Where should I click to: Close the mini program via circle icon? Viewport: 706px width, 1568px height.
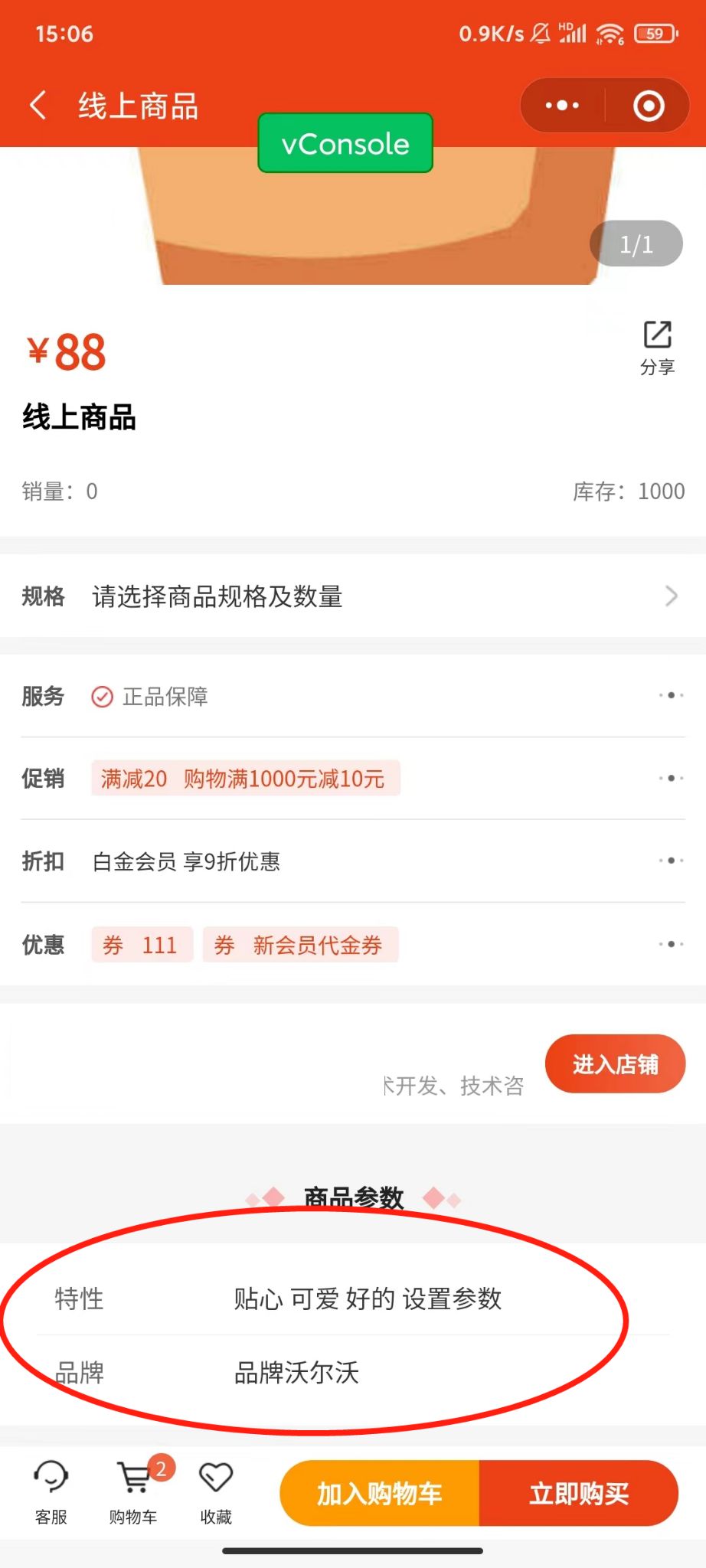649,106
